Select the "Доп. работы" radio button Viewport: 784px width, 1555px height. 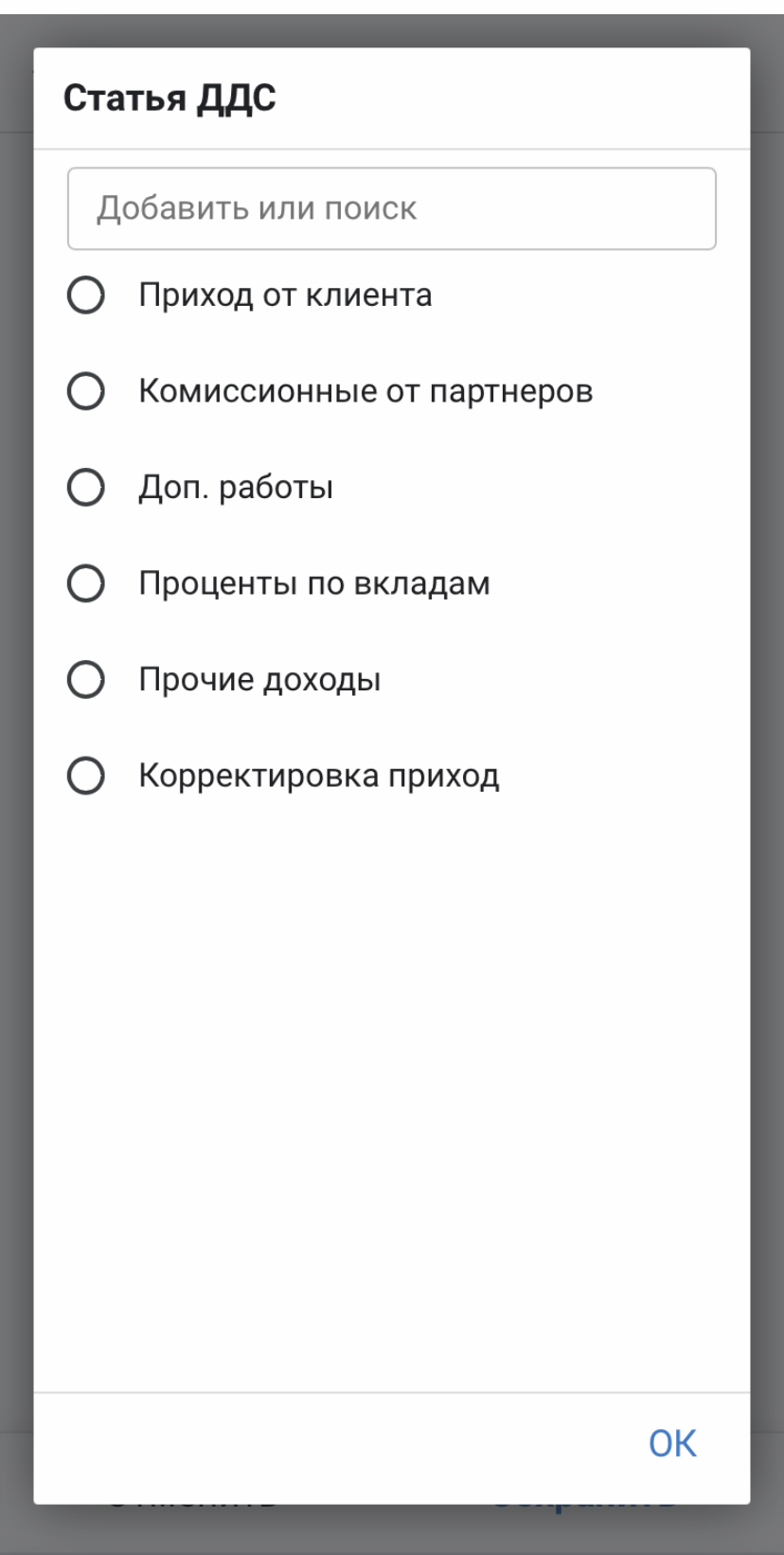click(x=86, y=488)
